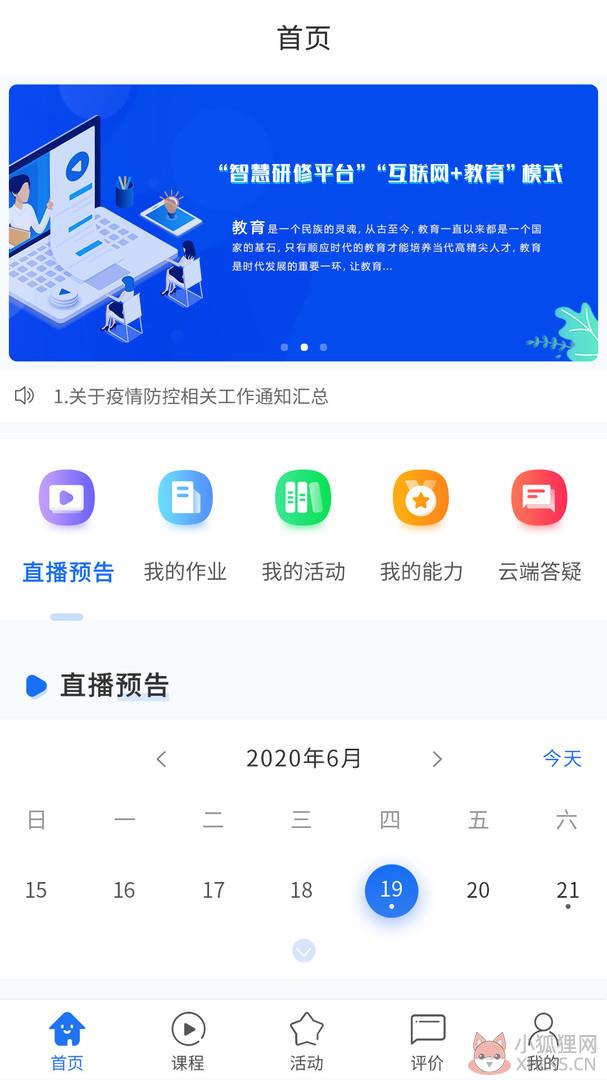Switch to the 活动 tab
Image resolution: width=607 pixels, height=1080 pixels.
point(307,1041)
